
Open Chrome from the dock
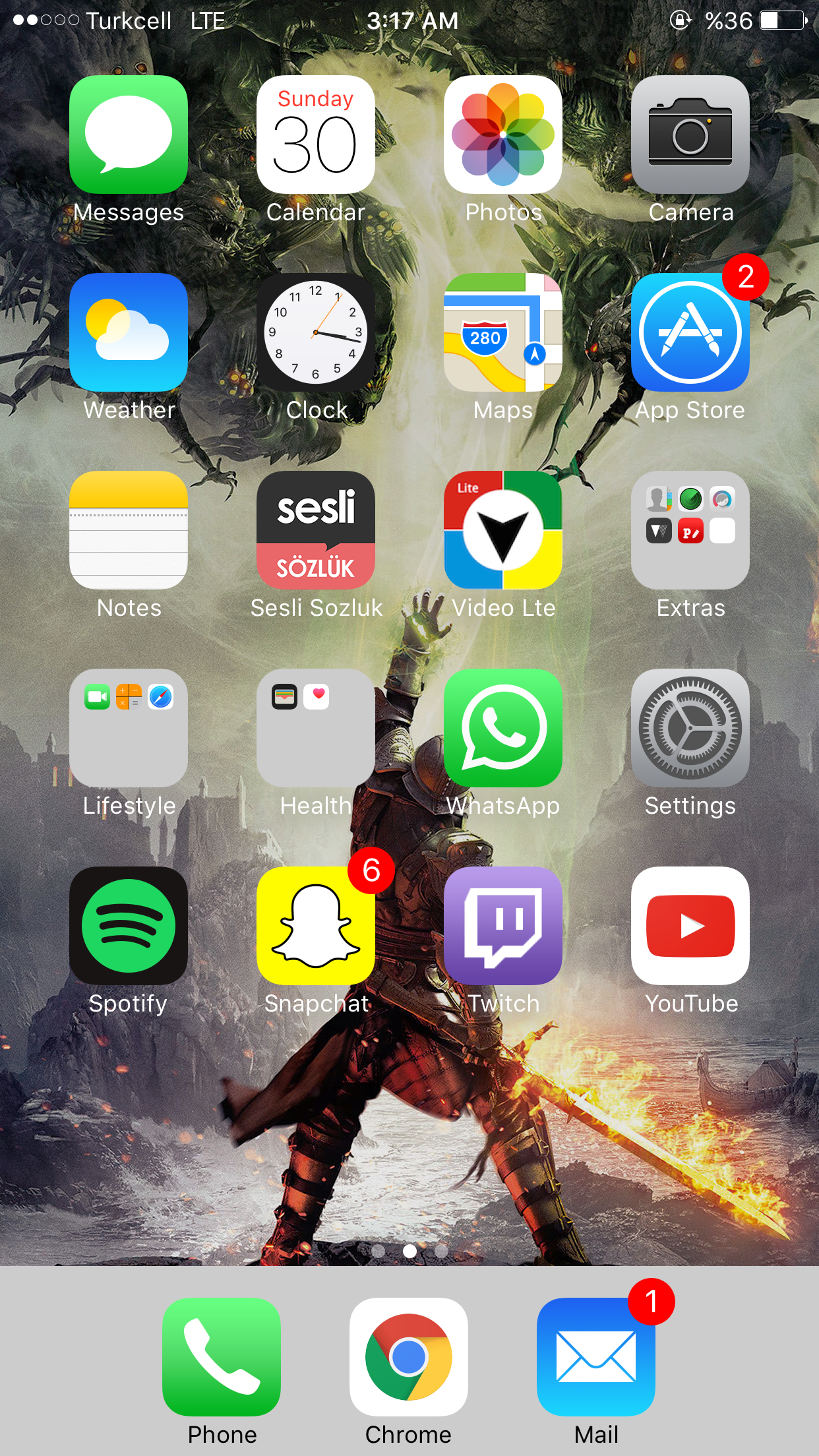tap(409, 1357)
